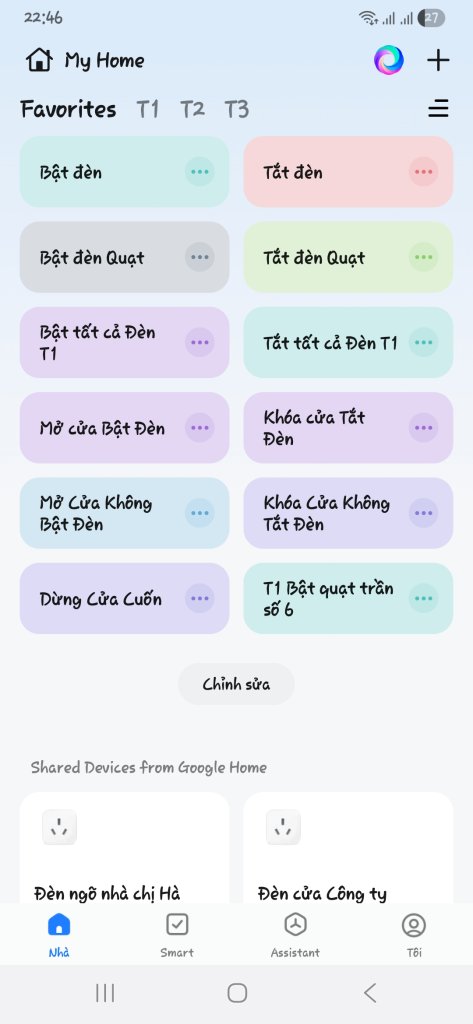473x1024 pixels.
Task: Trigger the Dừng Cửa Cuốn scene
Action: click(124, 598)
